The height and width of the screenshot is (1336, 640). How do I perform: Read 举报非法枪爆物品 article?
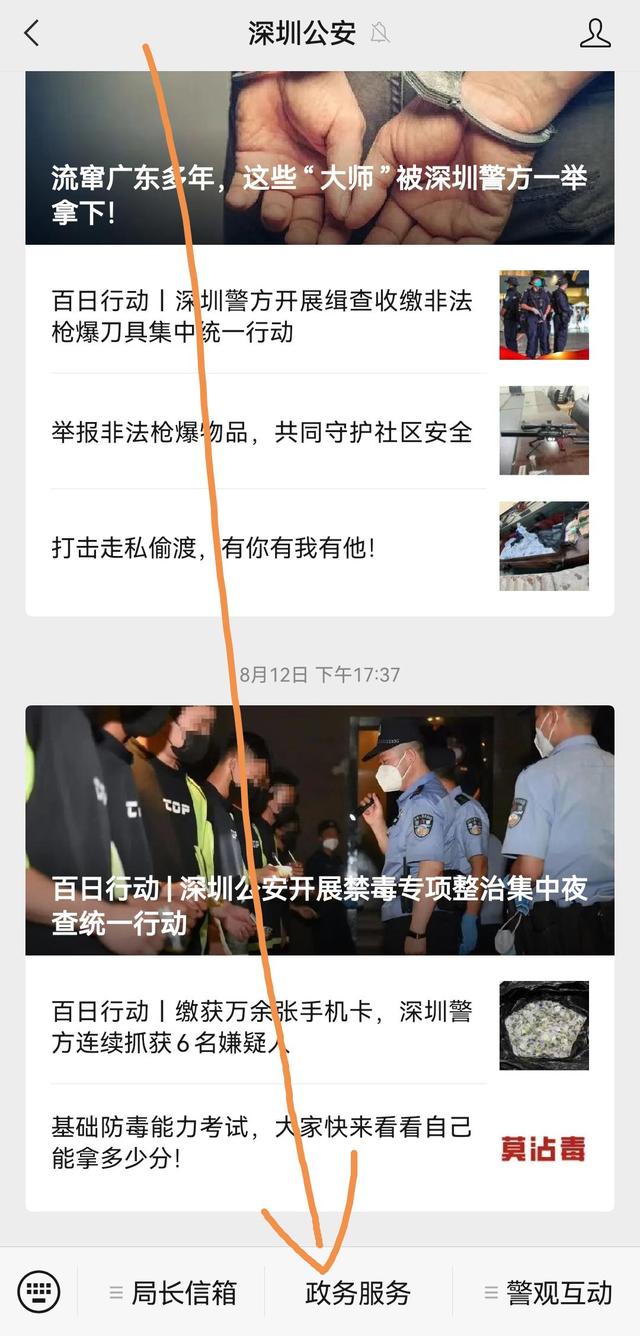(262, 432)
